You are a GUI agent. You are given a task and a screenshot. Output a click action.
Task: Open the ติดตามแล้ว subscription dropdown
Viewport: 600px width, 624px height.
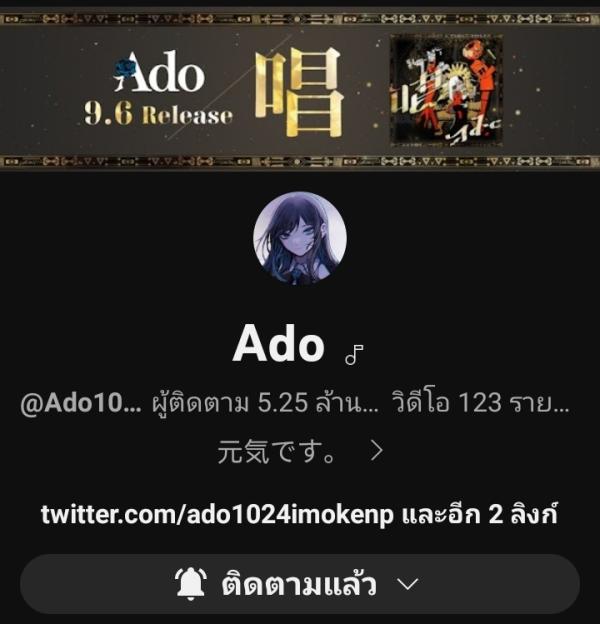point(299,585)
